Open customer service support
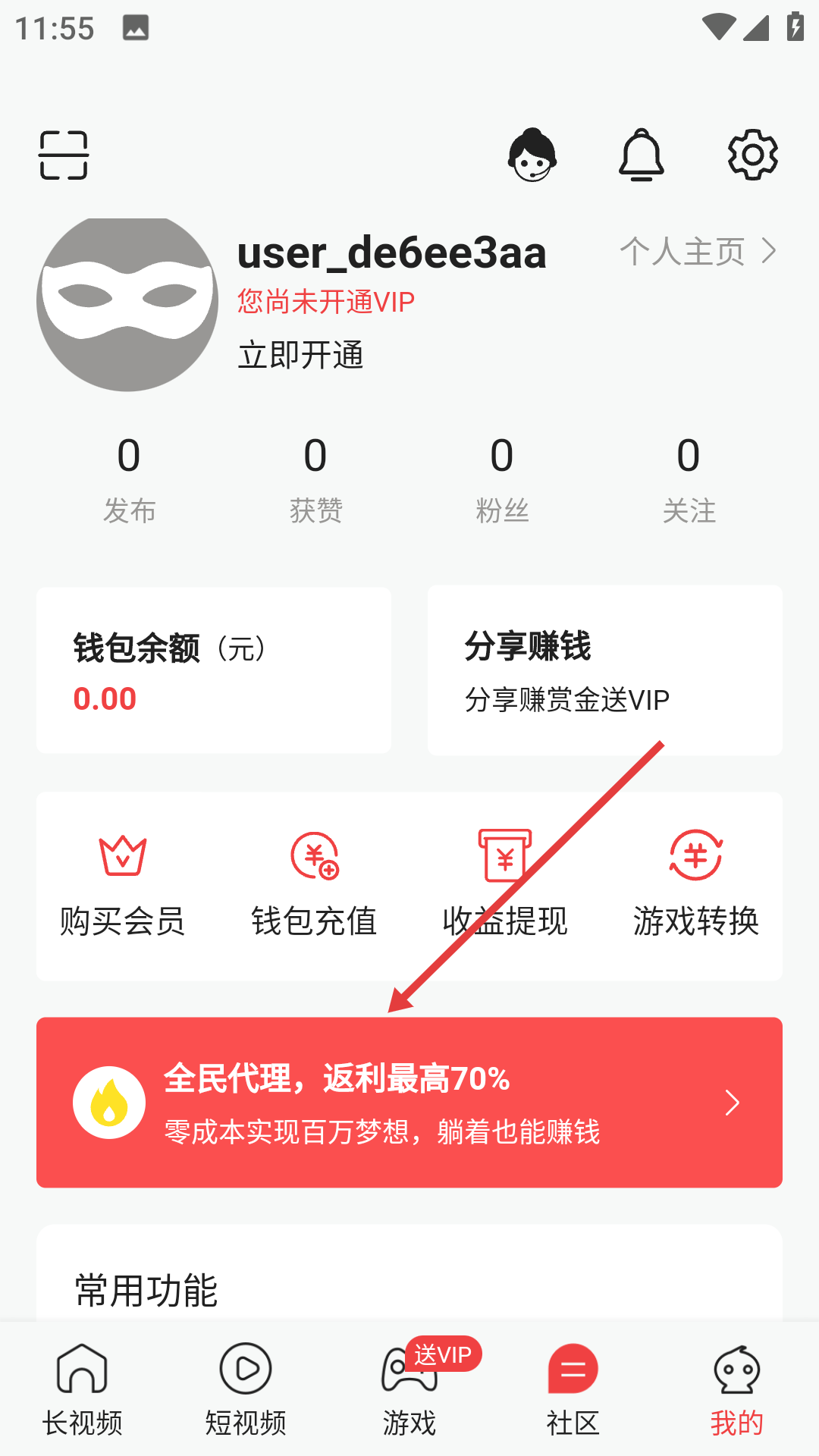The width and height of the screenshot is (819, 1456). (x=532, y=155)
